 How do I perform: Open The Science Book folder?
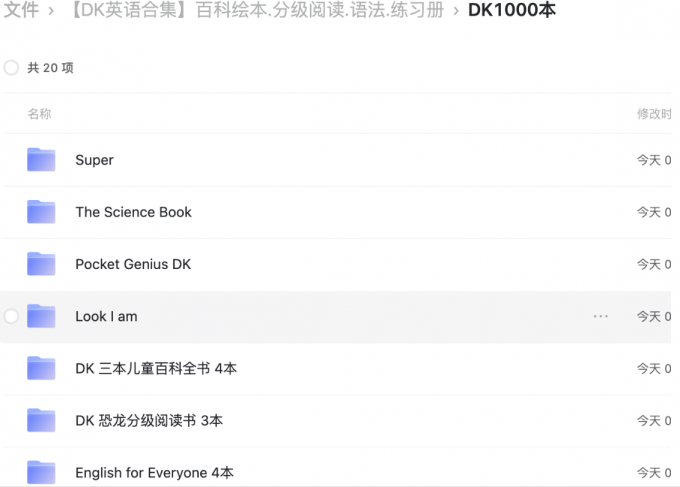tap(133, 212)
